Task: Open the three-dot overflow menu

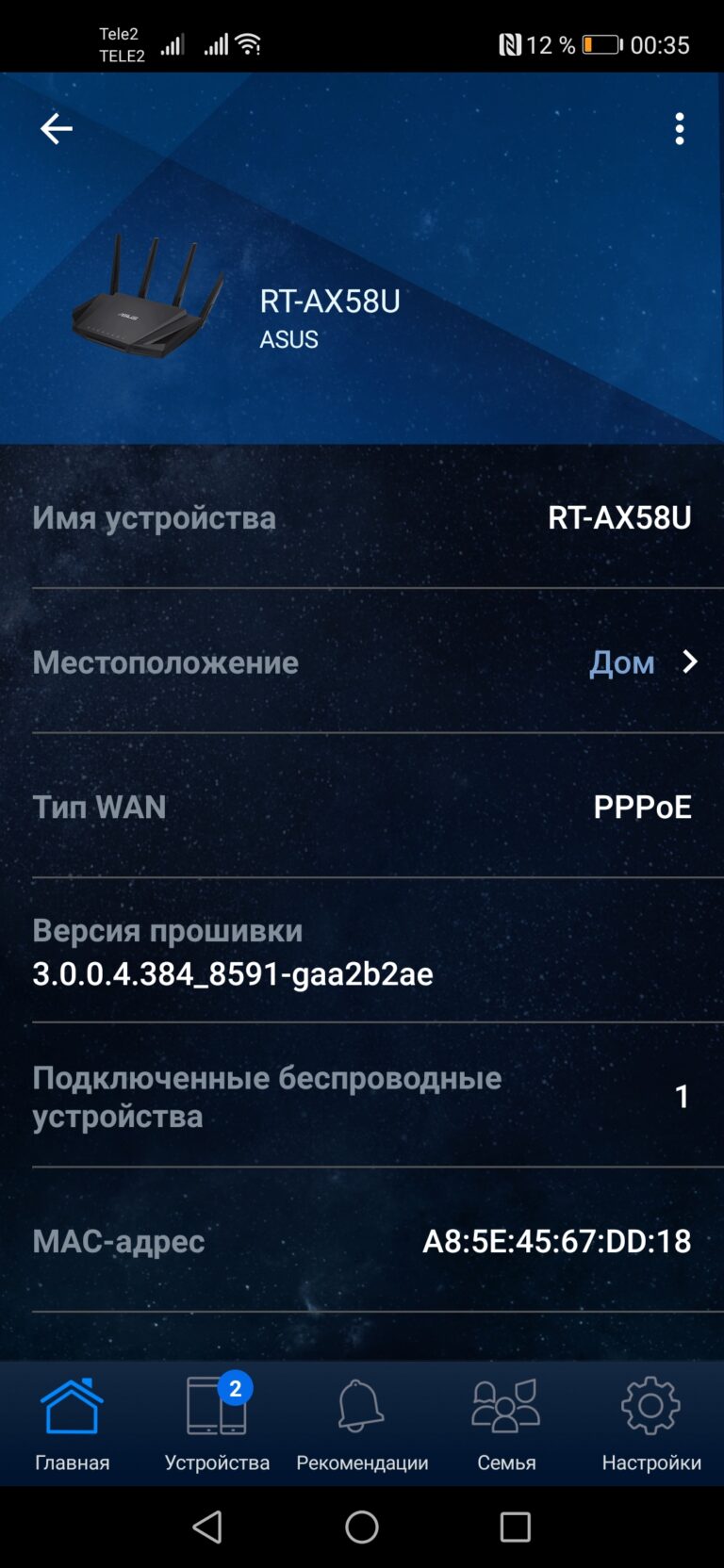Action: pyautogui.click(x=680, y=129)
